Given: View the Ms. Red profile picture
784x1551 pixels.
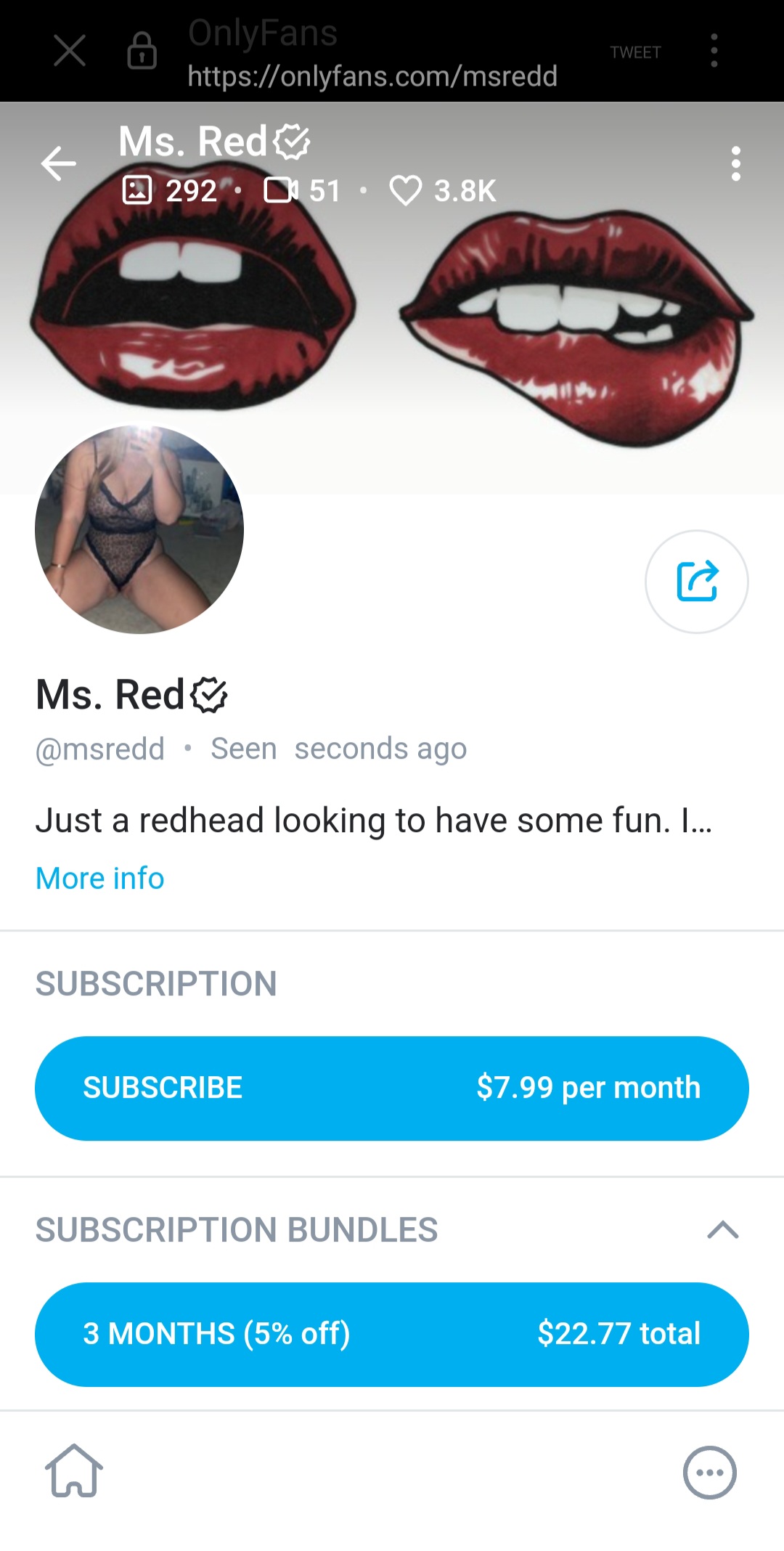Looking at the screenshot, I should click(139, 529).
